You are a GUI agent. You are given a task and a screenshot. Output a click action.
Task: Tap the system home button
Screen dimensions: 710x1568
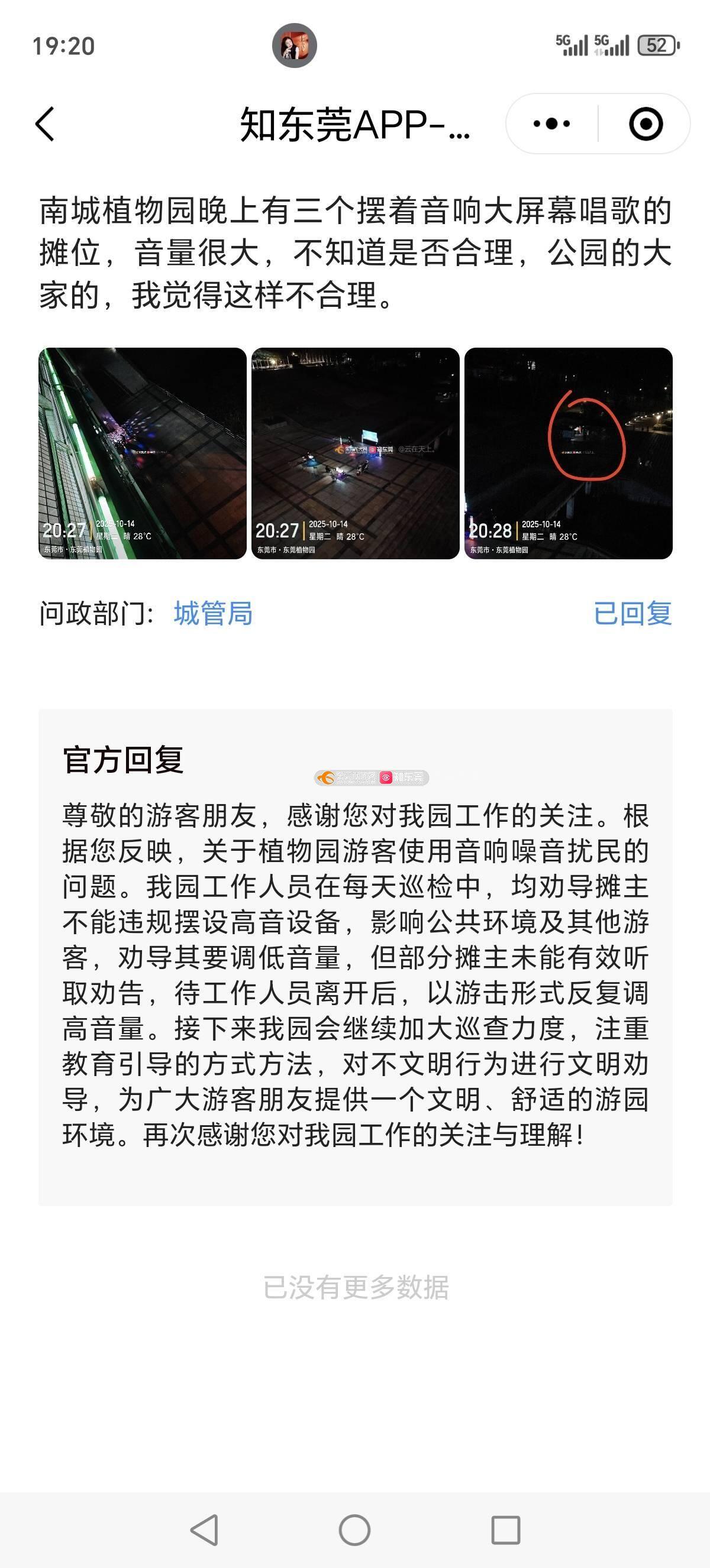click(354, 1530)
